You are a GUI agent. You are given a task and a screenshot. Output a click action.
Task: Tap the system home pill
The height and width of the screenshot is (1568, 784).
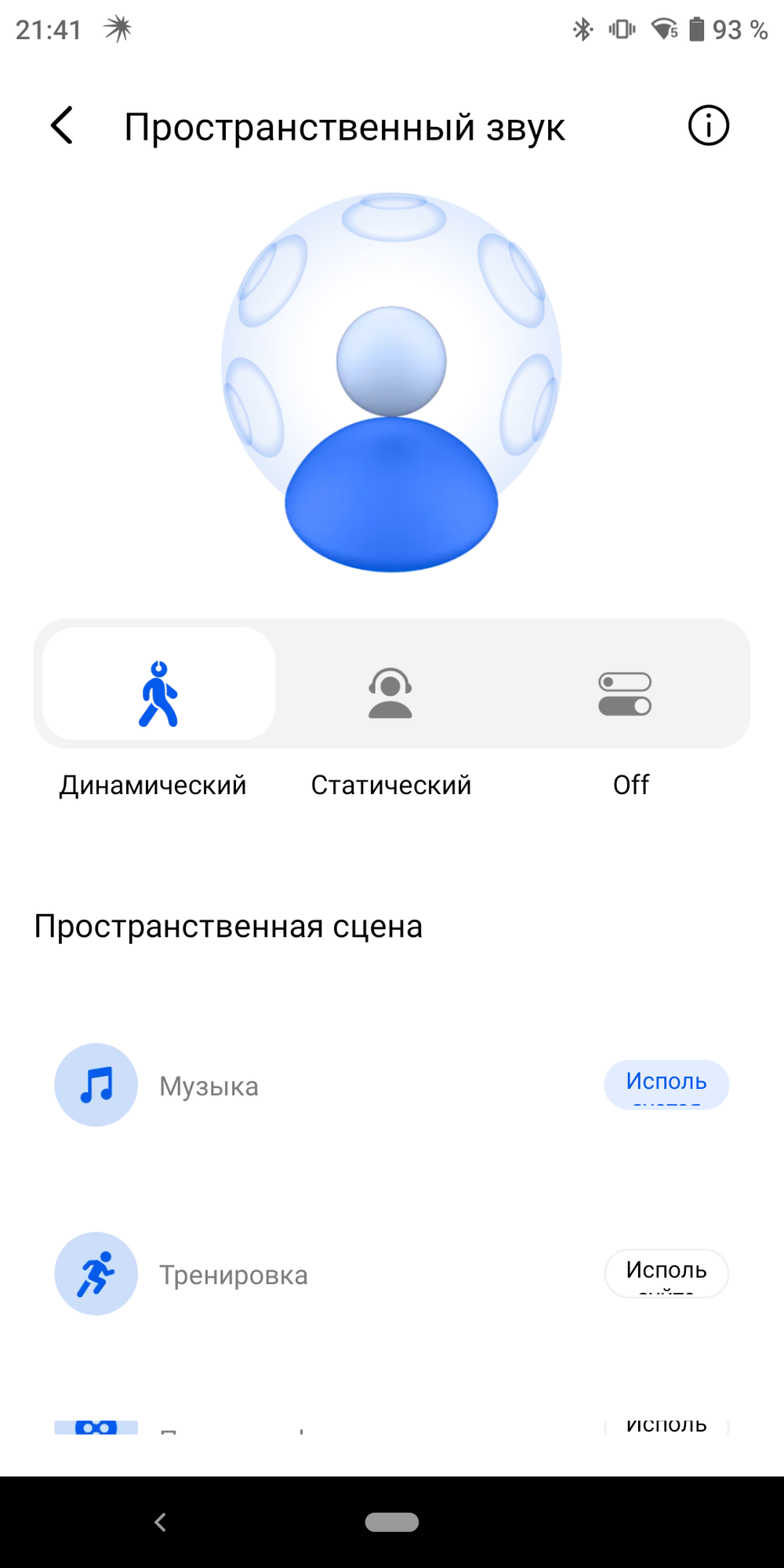(392, 1522)
